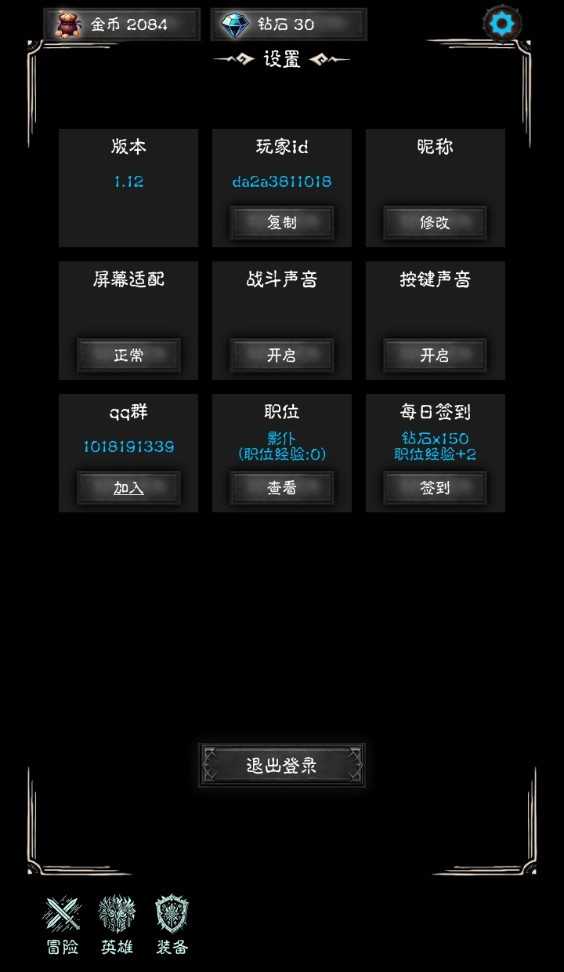564x972 pixels.
Task: Claim the daily sign-in with 签到
Action: click(435, 488)
